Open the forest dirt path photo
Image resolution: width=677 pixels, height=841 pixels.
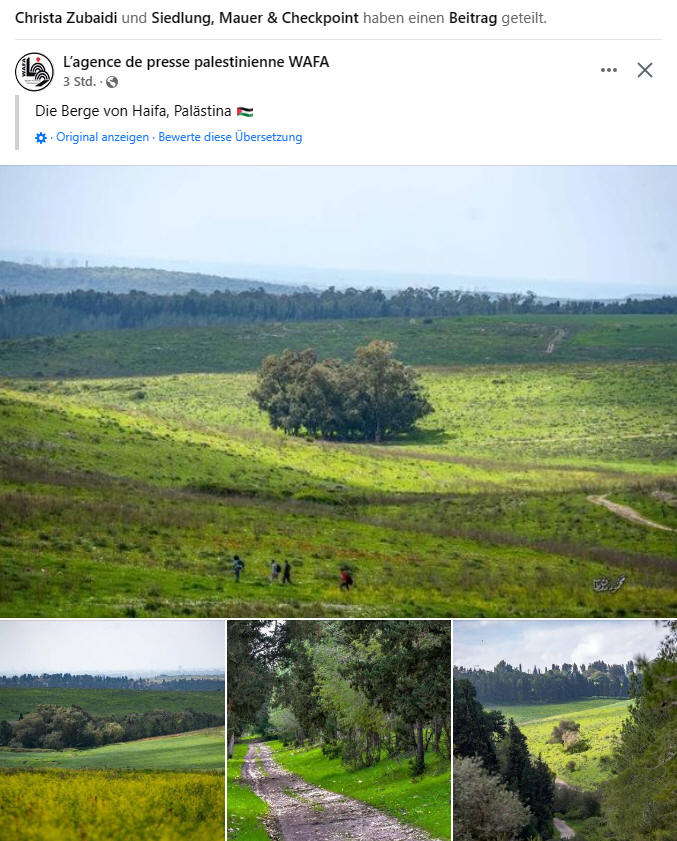pos(339,731)
